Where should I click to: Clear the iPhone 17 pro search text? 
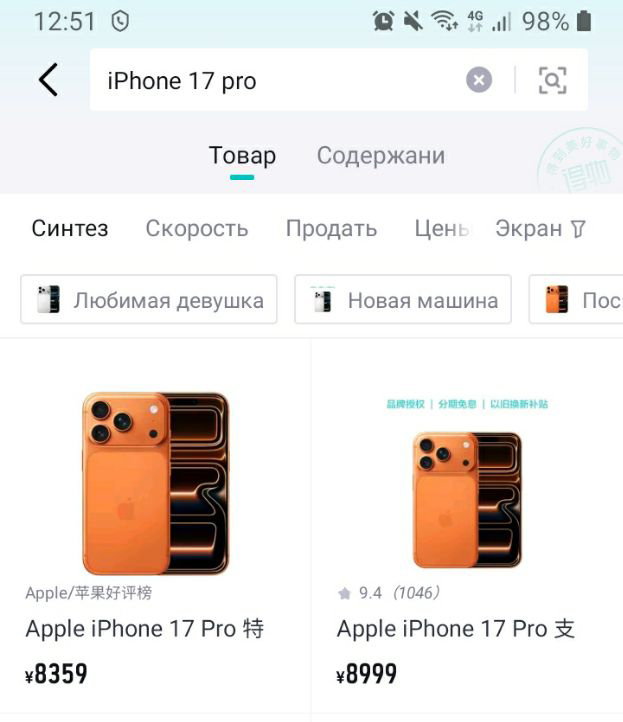coord(479,80)
